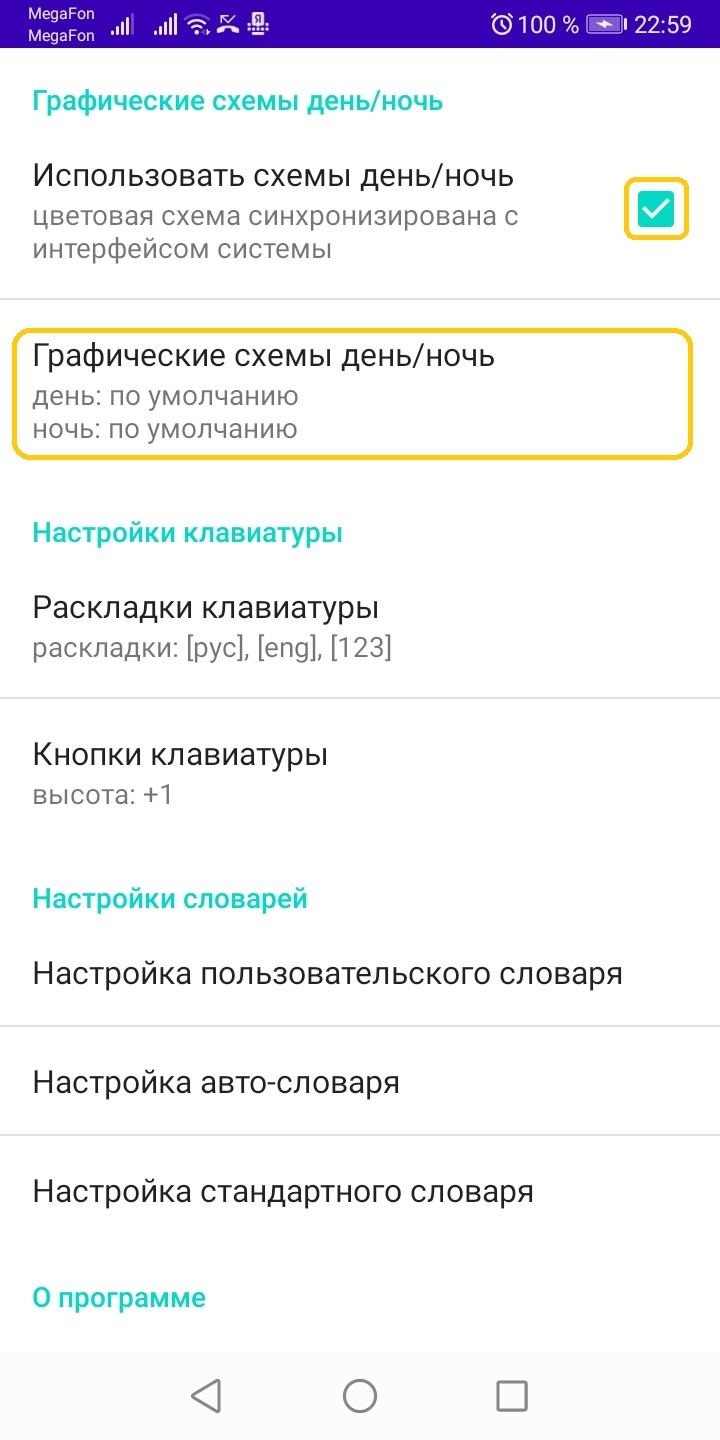Uncheck the Использовать схемы день/ночь checkbox
The height and width of the screenshot is (1440, 720).
(x=657, y=209)
